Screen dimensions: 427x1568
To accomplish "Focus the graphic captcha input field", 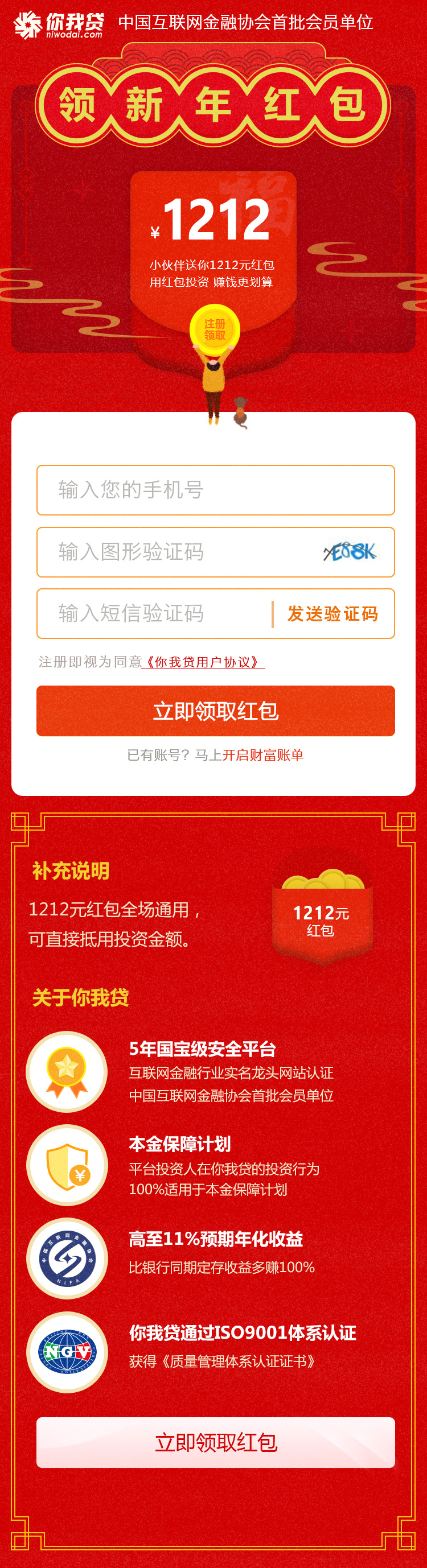I will tap(176, 552).
